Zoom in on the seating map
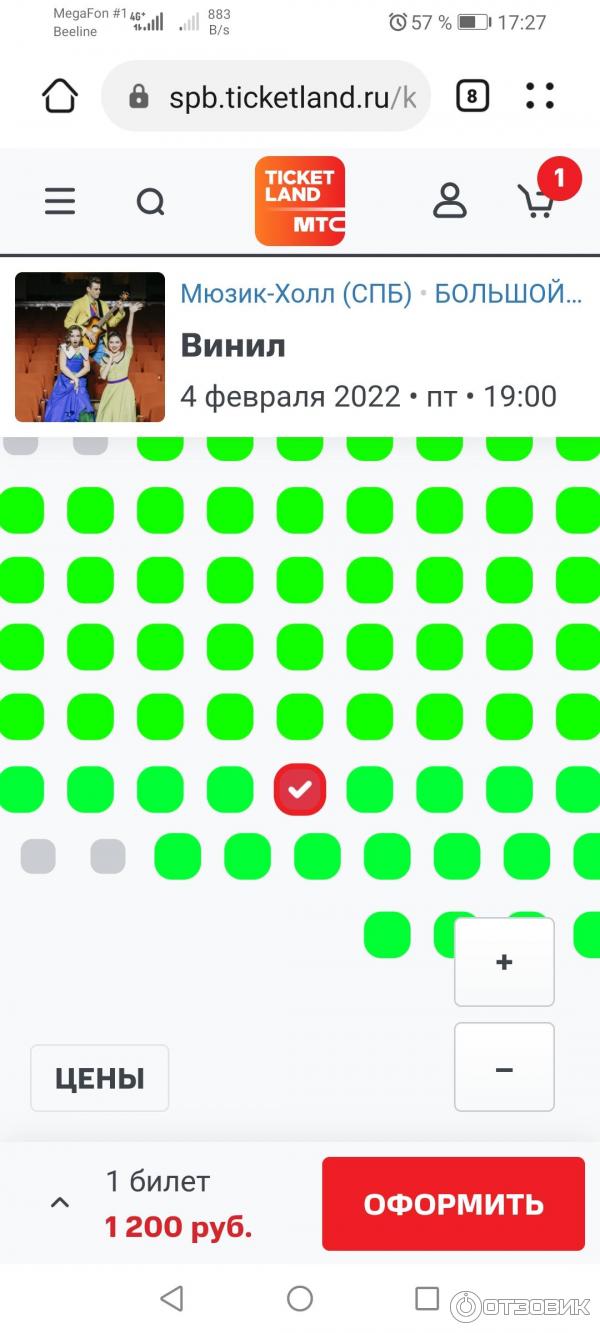 click(504, 962)
